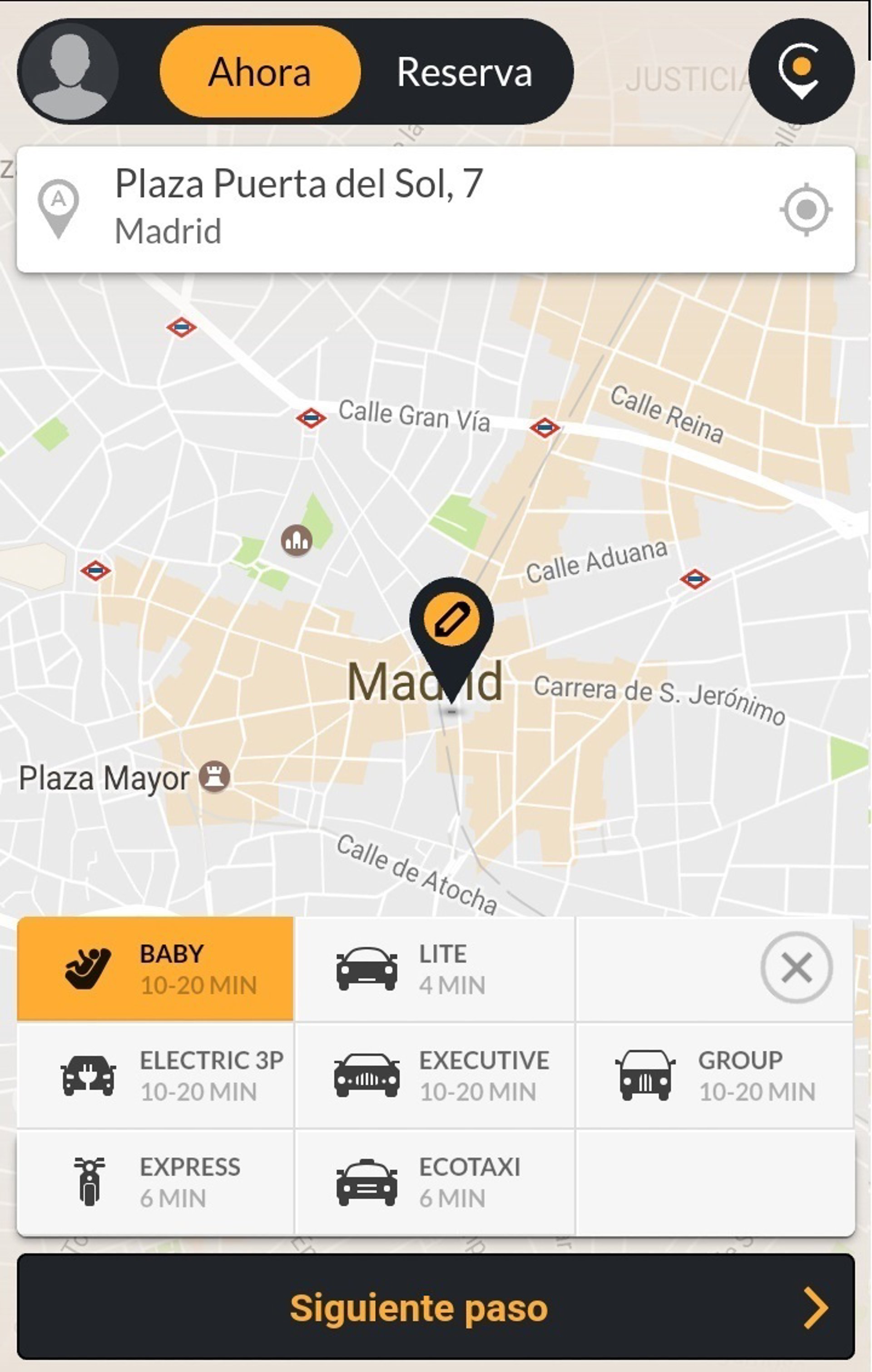The width and height of the screenshot is (872, 1372).
Task: Select ELECTRIC 3P vehicle type
Action: pyautogui.click(x=155, y=1075)
